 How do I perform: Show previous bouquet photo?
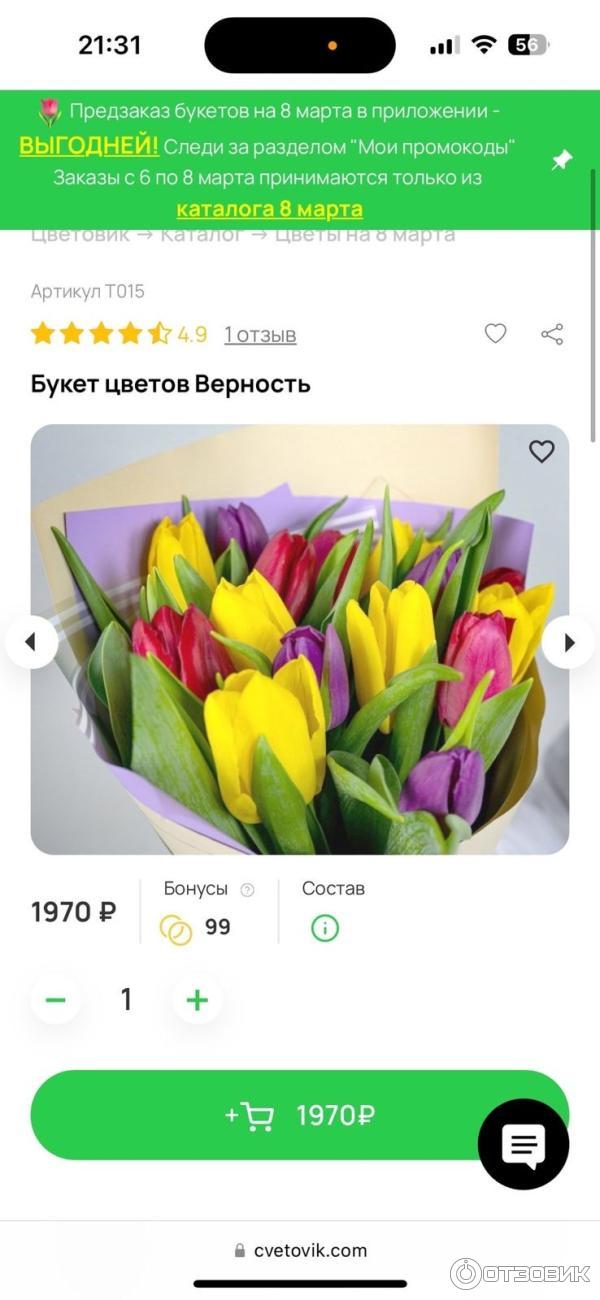pos(30,642)
